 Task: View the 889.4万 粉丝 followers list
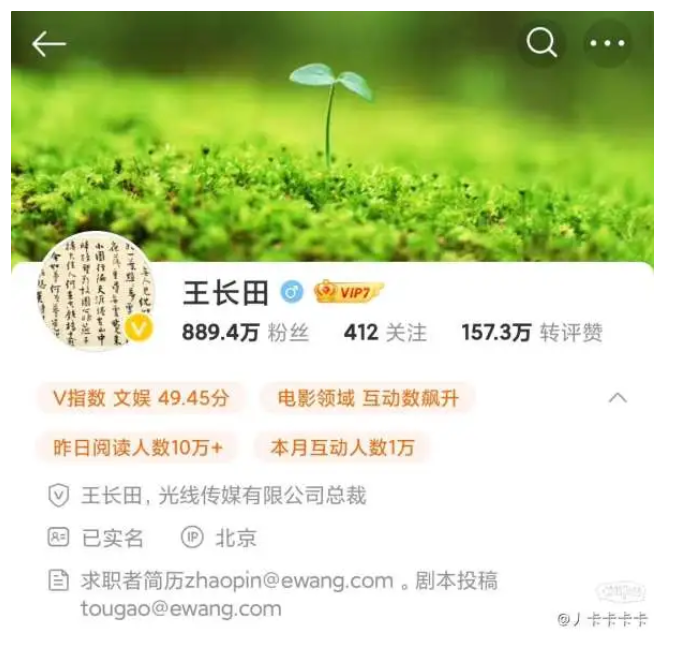pos(245,333)
